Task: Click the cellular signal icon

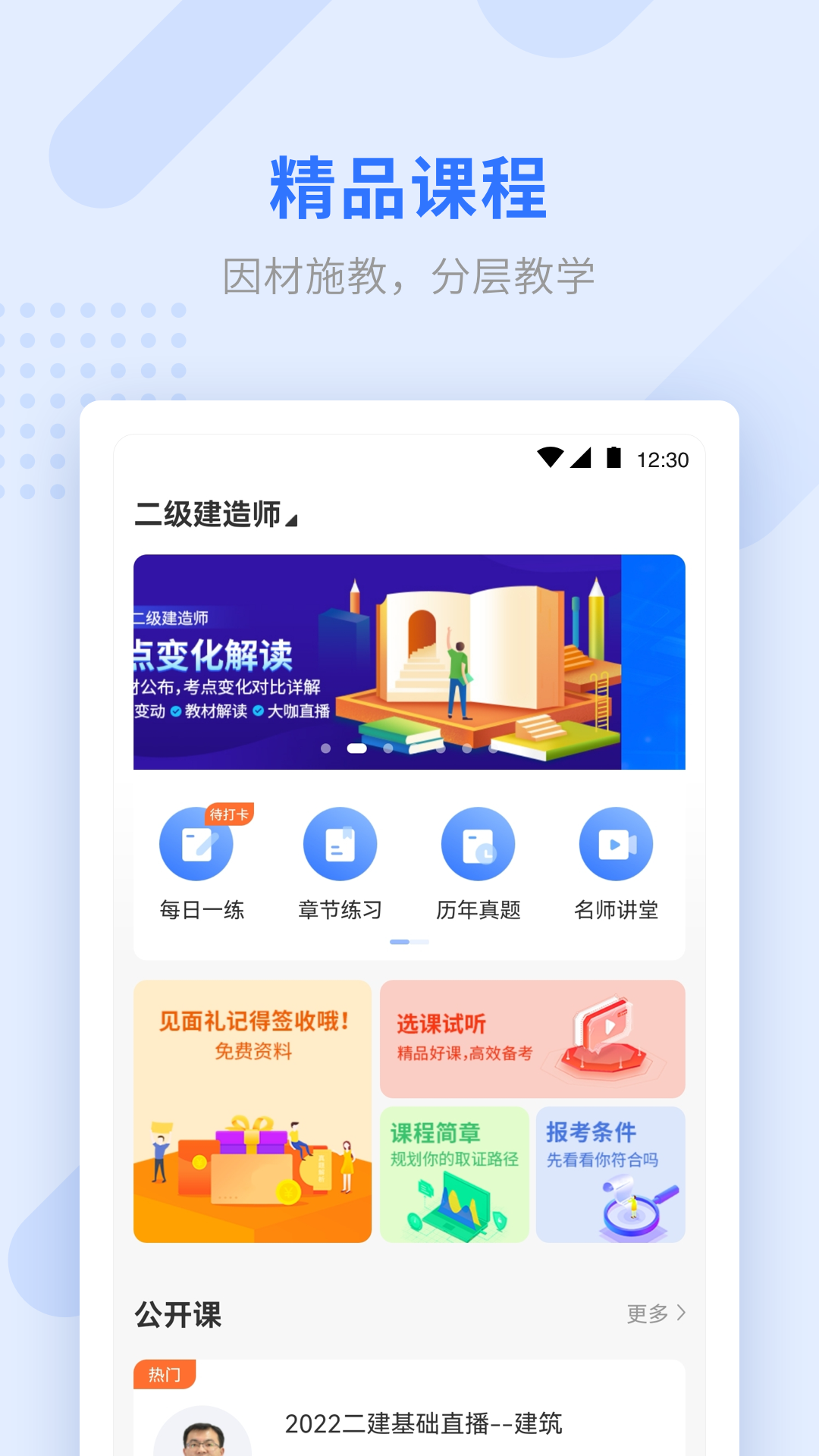Action: click(x=581, y=458)
